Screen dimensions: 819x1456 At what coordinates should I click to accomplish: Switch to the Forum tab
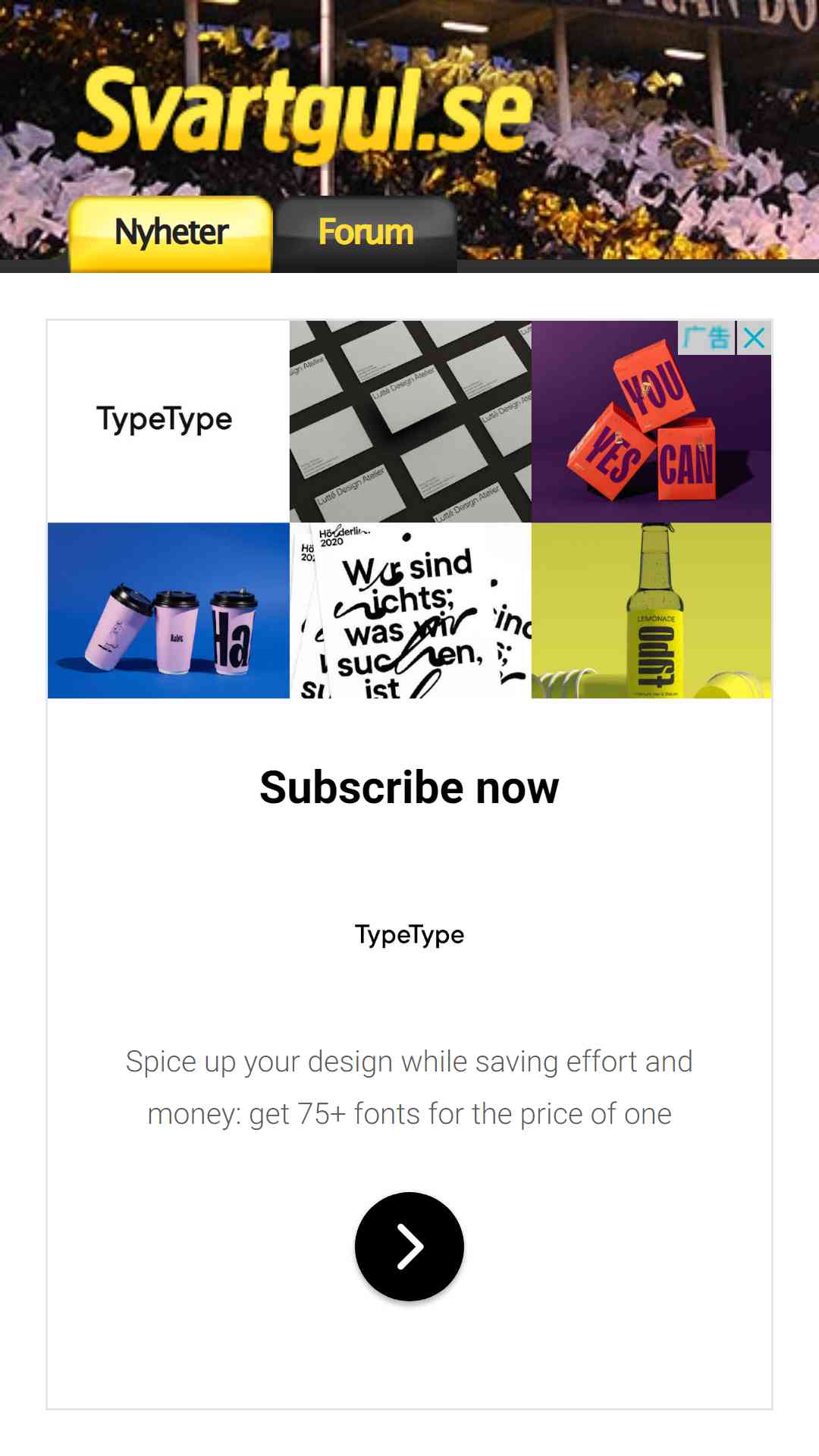click(x=366, y=233)
